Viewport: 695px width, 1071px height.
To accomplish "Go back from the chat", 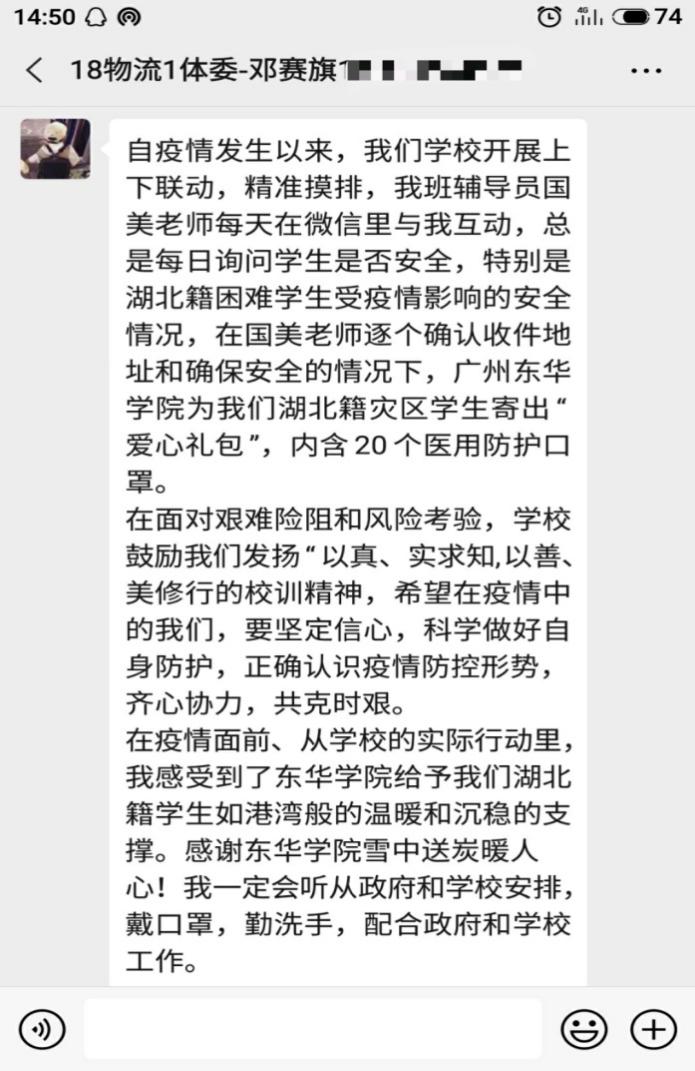I will tap(35, 70).
